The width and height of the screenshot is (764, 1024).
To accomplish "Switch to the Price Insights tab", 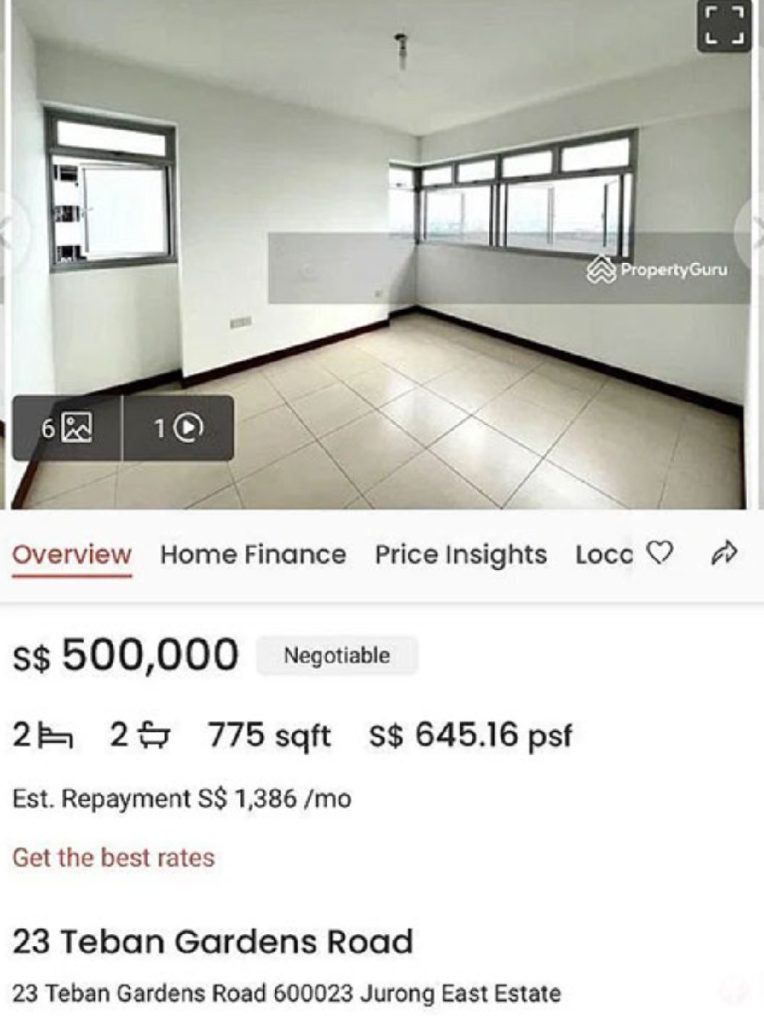I will click(x=460, y=555).
